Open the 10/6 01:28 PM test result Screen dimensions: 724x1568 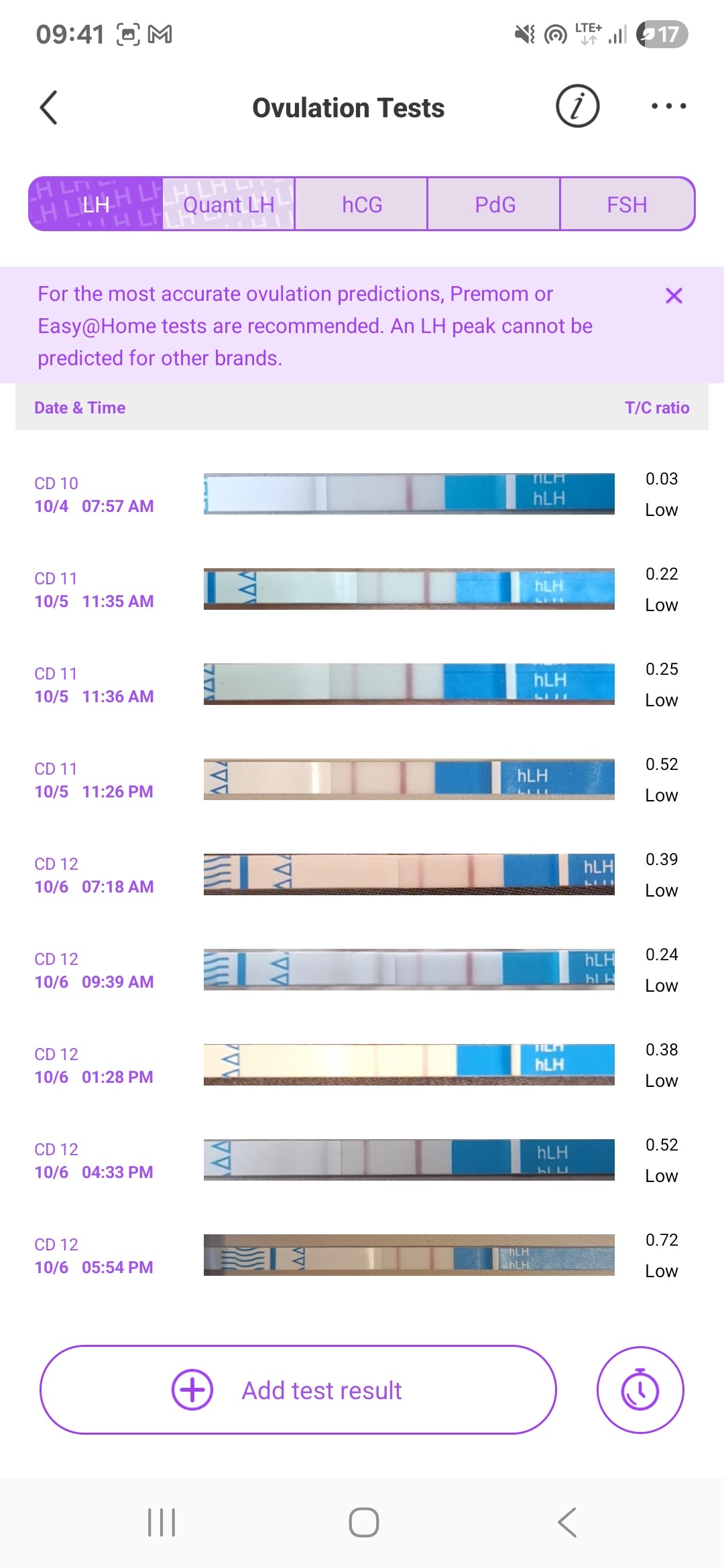362,1065
